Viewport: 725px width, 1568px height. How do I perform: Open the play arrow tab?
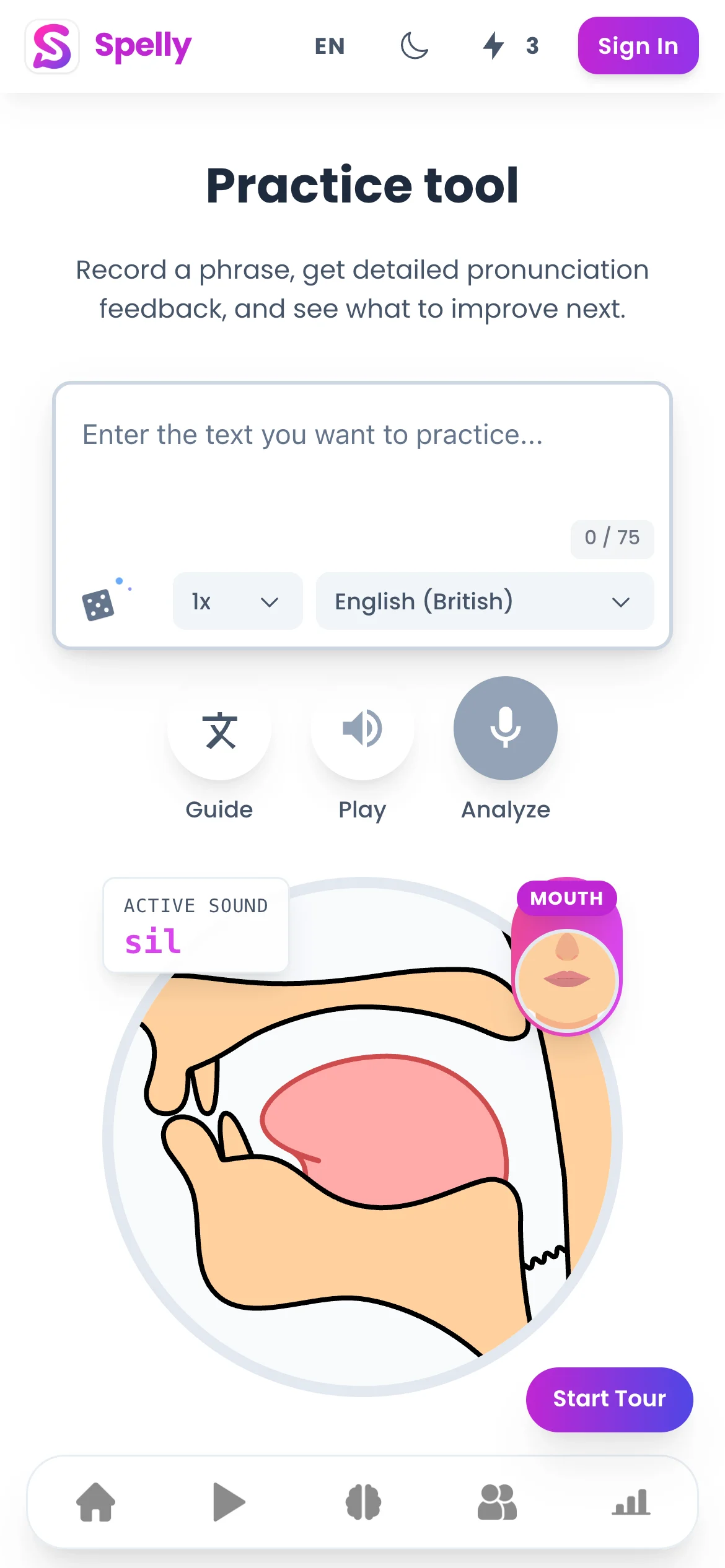coord(229,1502)
